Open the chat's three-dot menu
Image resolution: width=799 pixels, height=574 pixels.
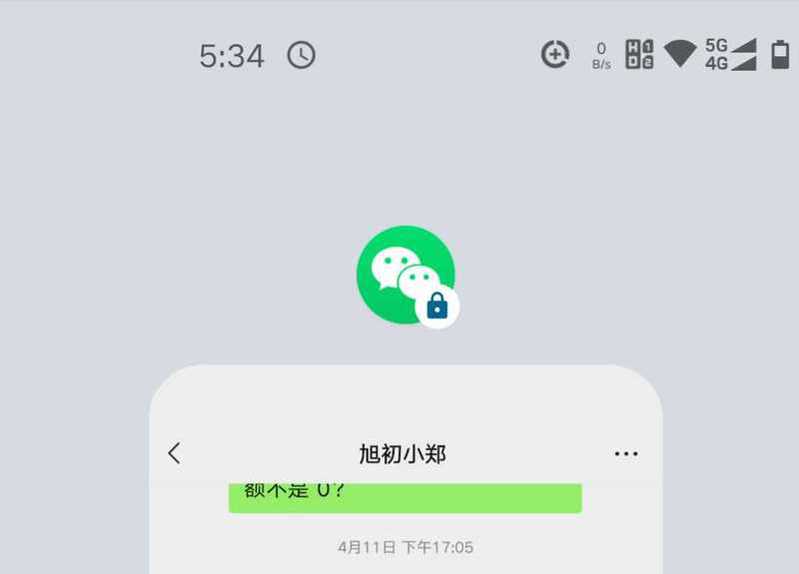pyautogui.click(x=626, y=454)
